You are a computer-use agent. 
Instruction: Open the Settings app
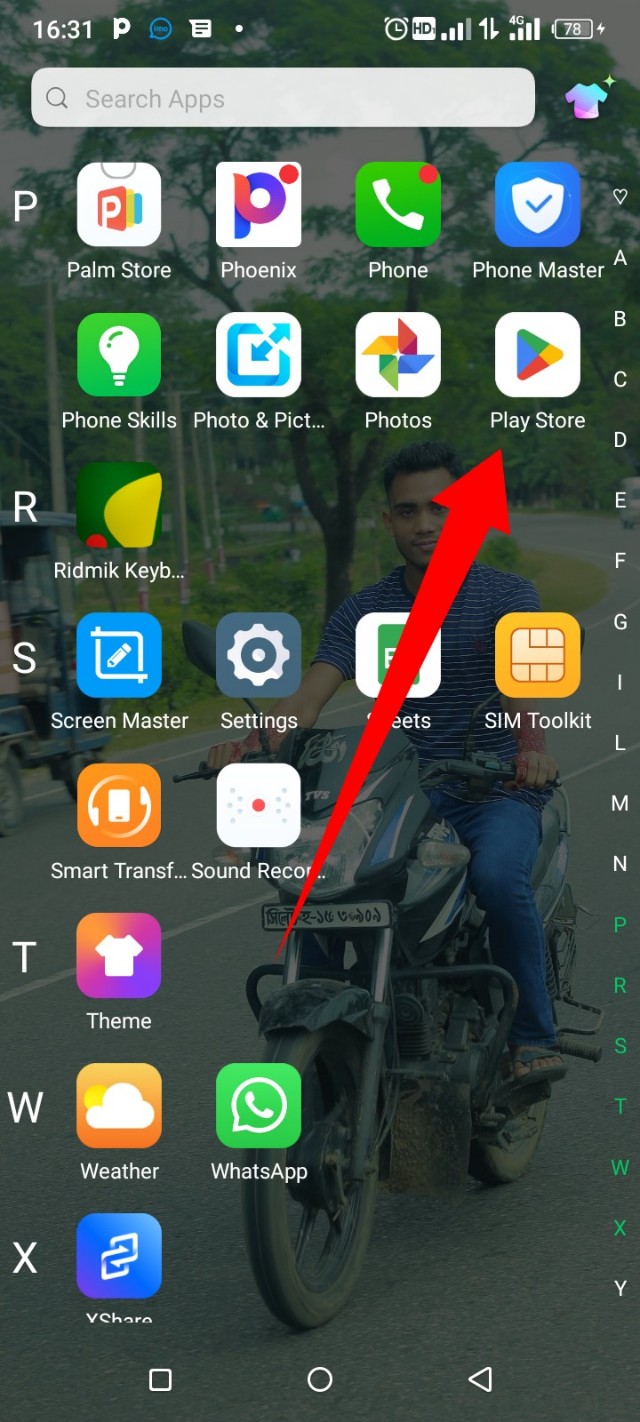pyautogui.click(x=258, y=655)
